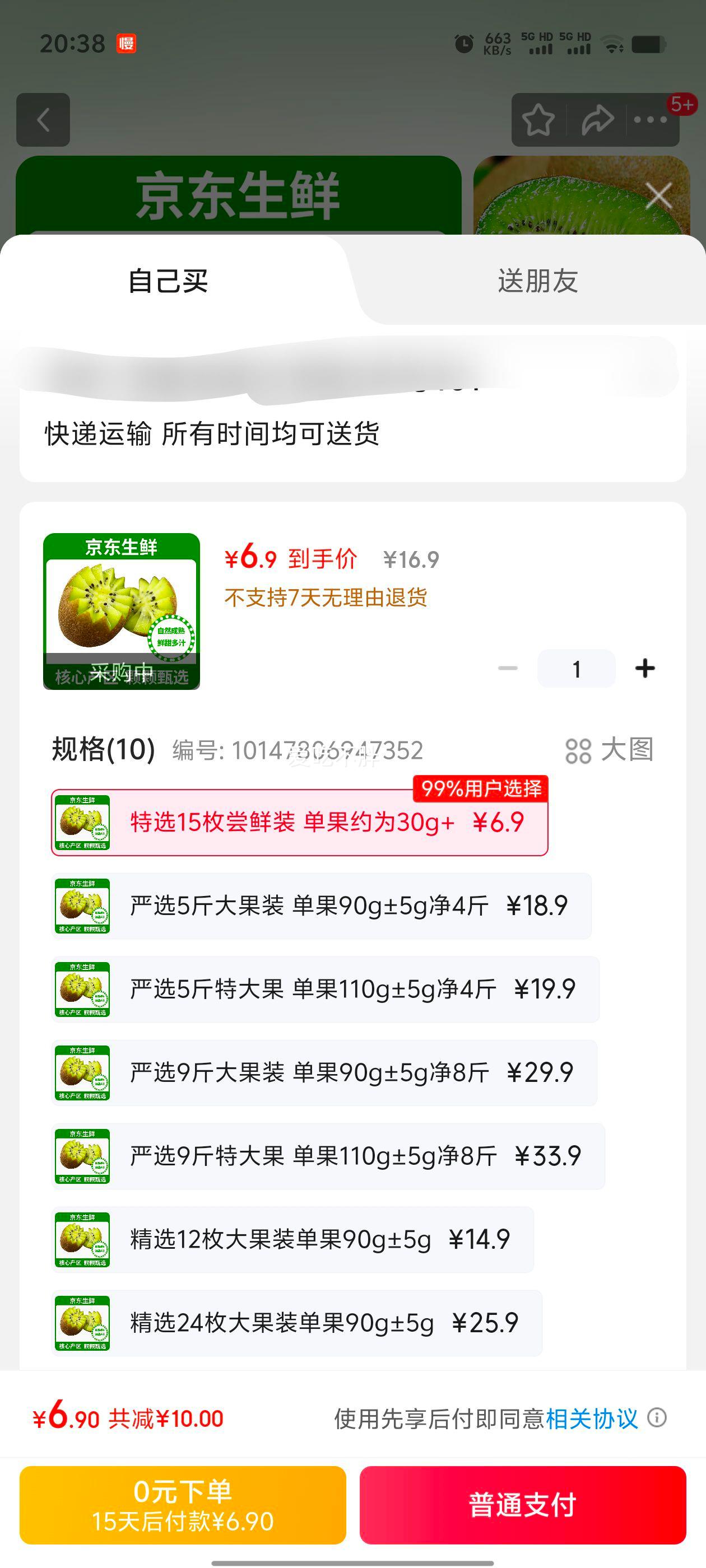The height and width of the screenshot is (1568, 706).
Task: Pick 严选9斤大果装 ¥29.9 option
Action: (324, 1072)
